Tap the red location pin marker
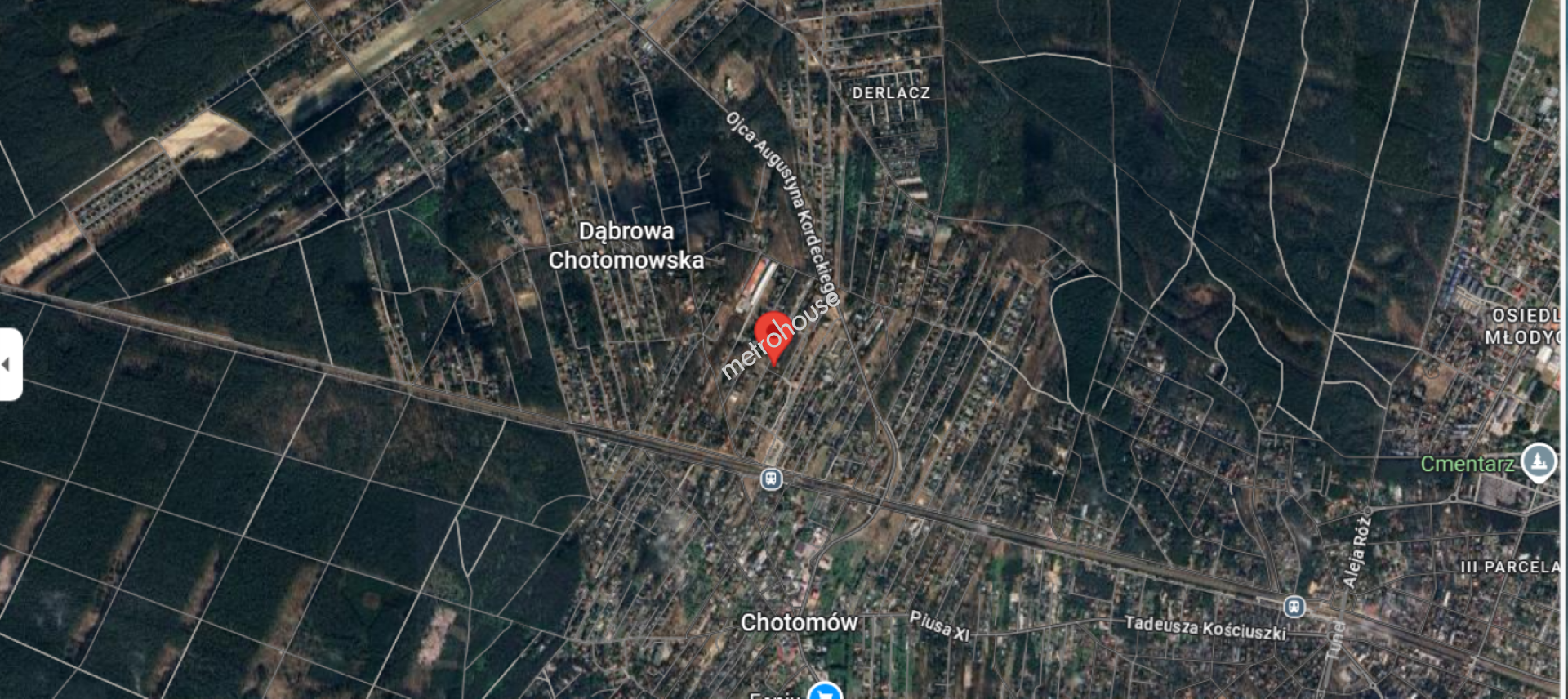Screen dimensions: 1568x699 (773, 333)
